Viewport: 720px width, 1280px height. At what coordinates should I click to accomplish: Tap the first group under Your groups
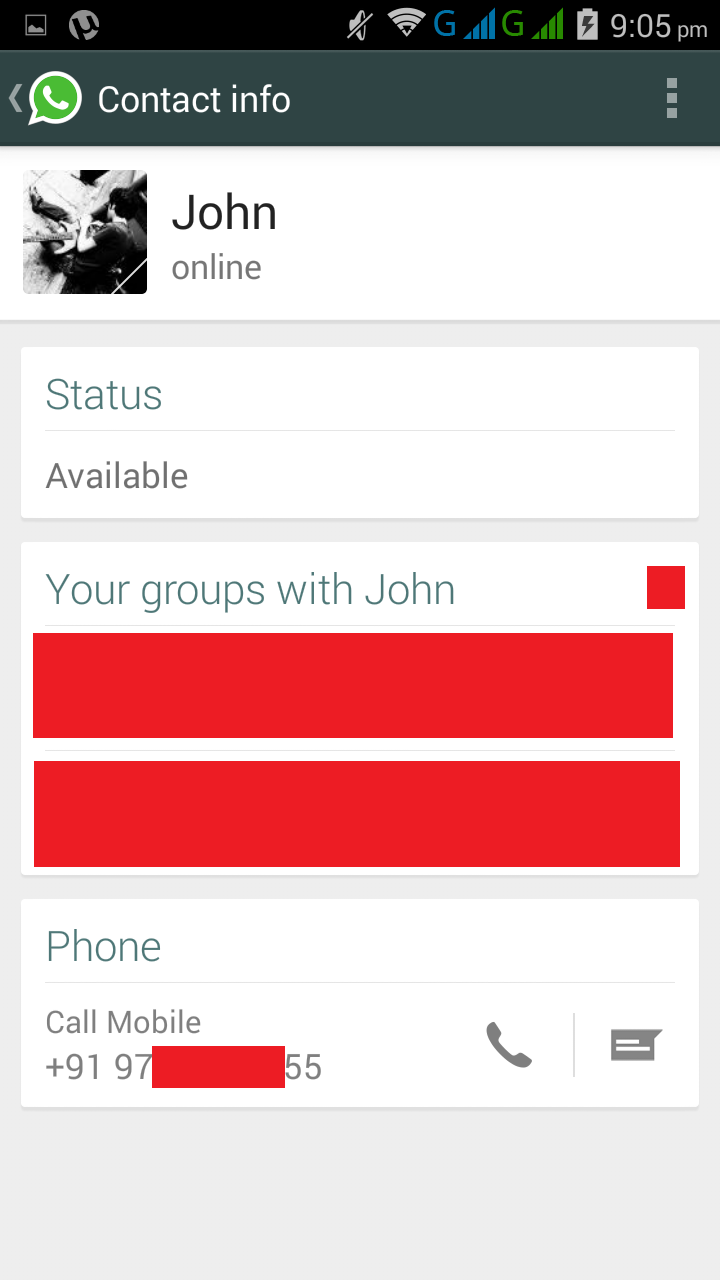pyautogui.click(x=355, y=684)
